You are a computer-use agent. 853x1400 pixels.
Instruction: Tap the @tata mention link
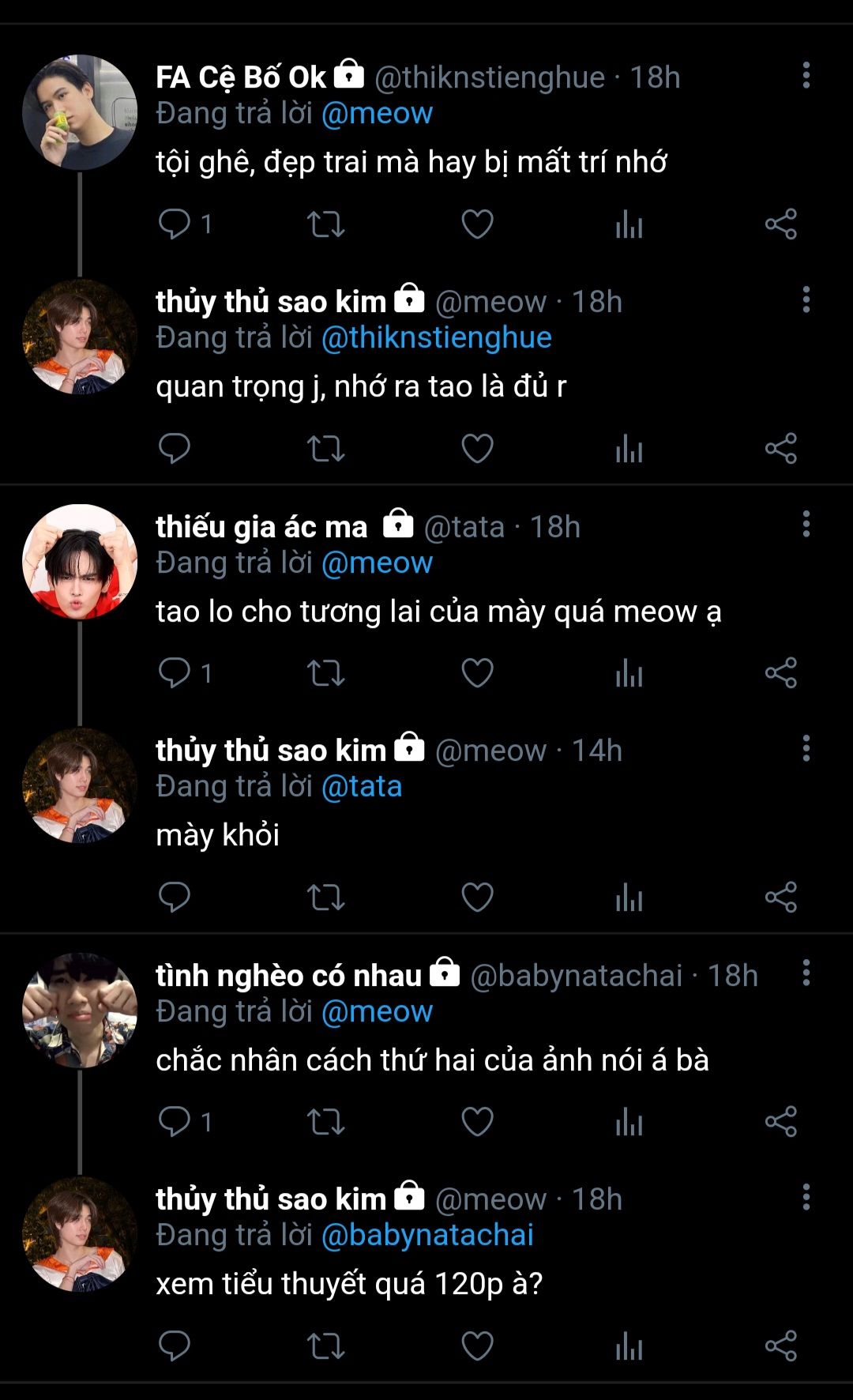tap(362, 787)
